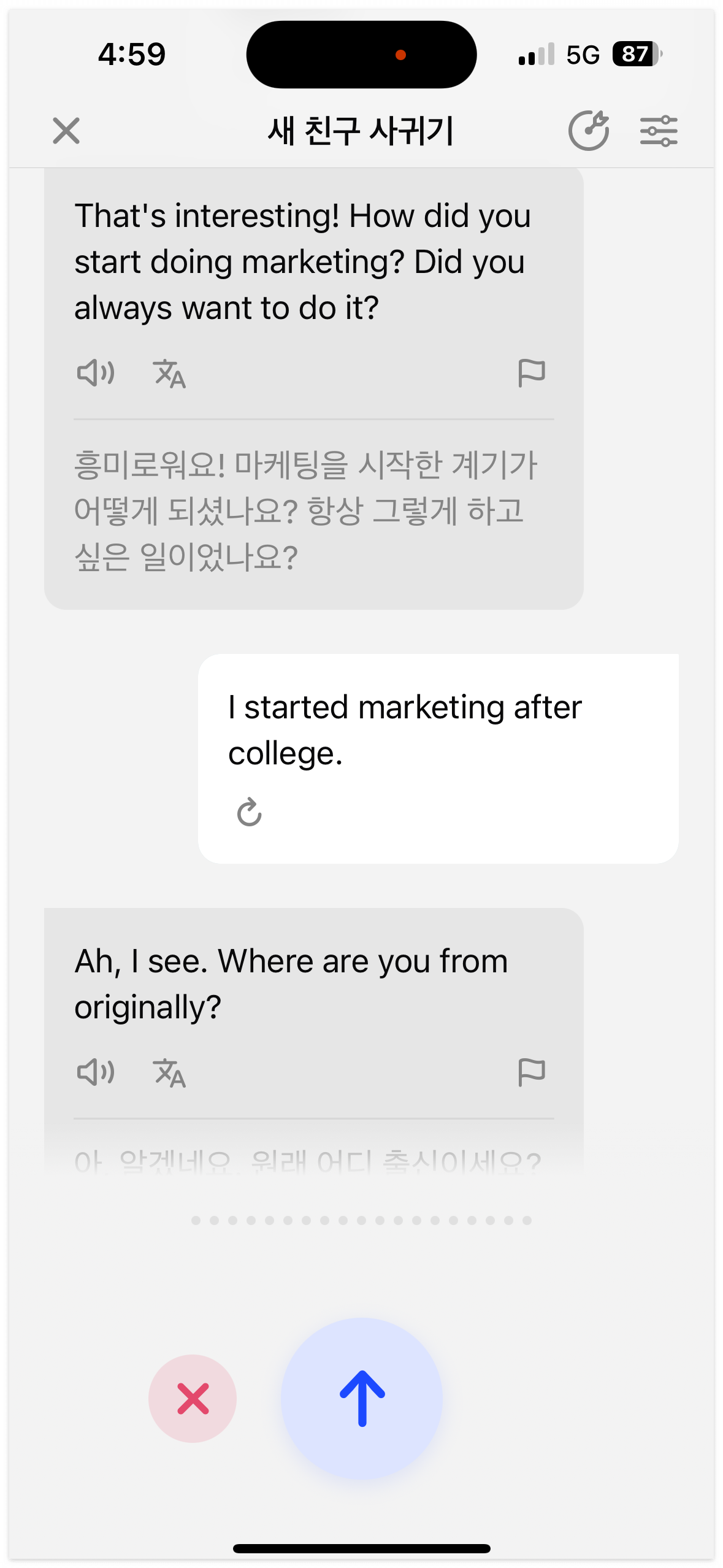Tap the blue microphone arrow button
The image size is (723, 1568).
pos(361,1397)
